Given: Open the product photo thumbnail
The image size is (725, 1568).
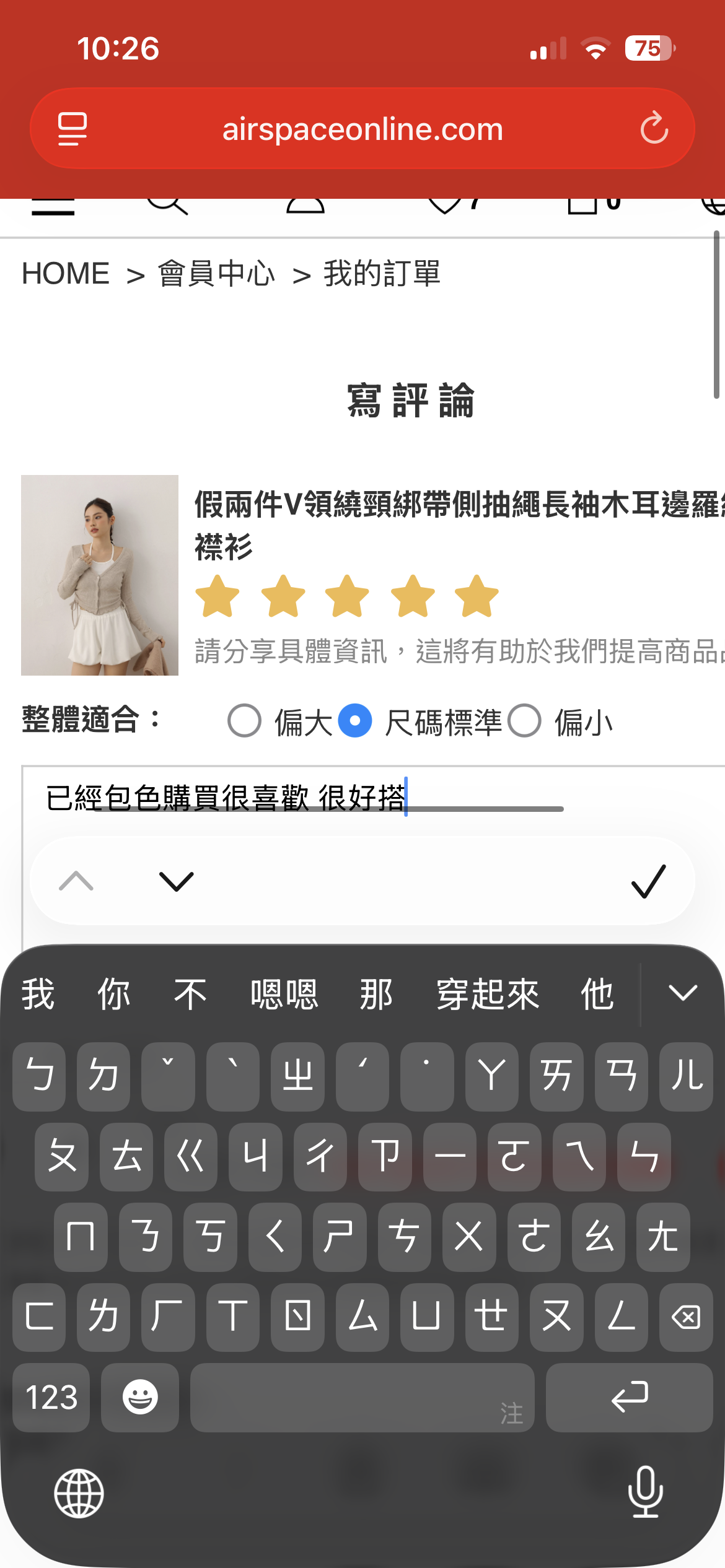Looking at the screenshot, I should [100, 575].
